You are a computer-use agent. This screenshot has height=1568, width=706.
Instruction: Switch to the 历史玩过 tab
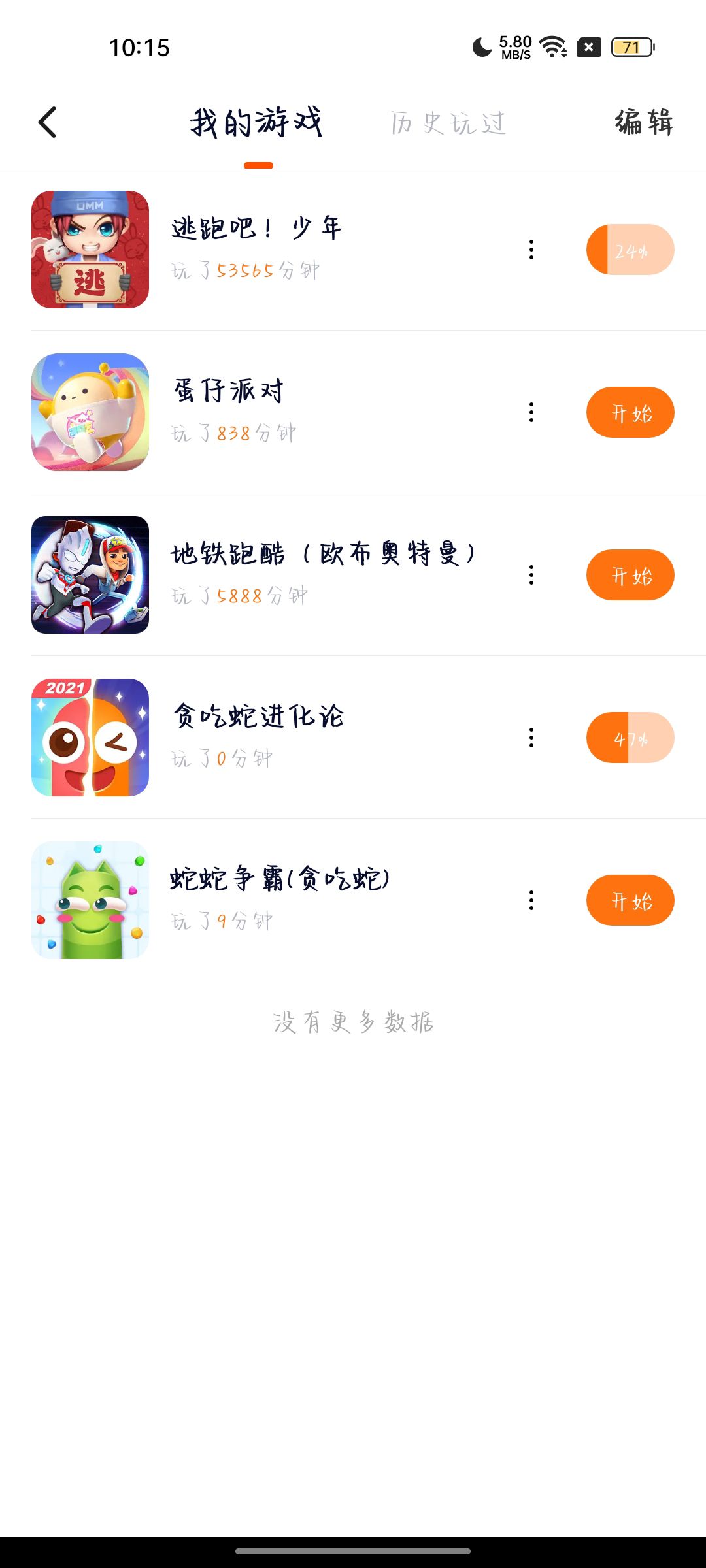(448, 123)
